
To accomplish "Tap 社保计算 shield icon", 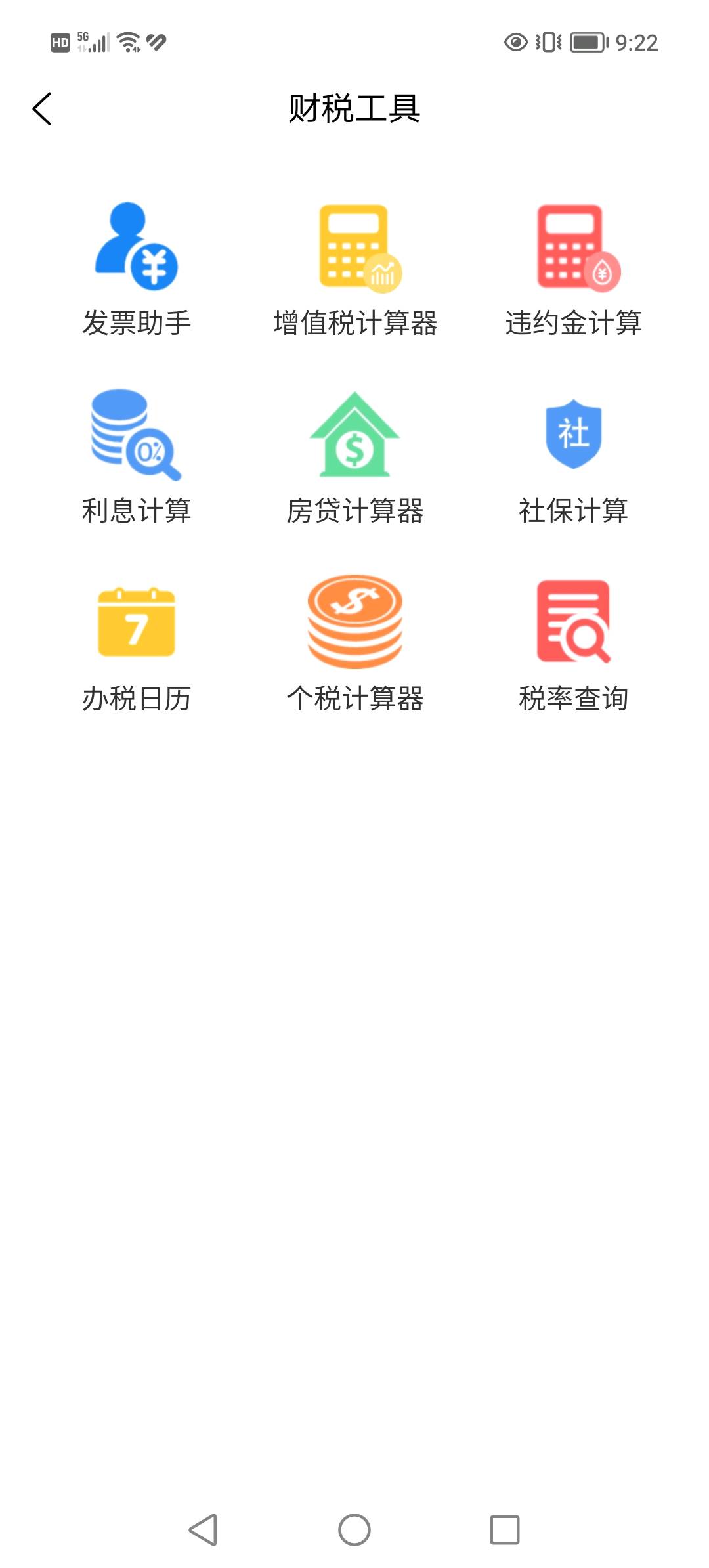I will pyautogui.click(x=574, y=433).
